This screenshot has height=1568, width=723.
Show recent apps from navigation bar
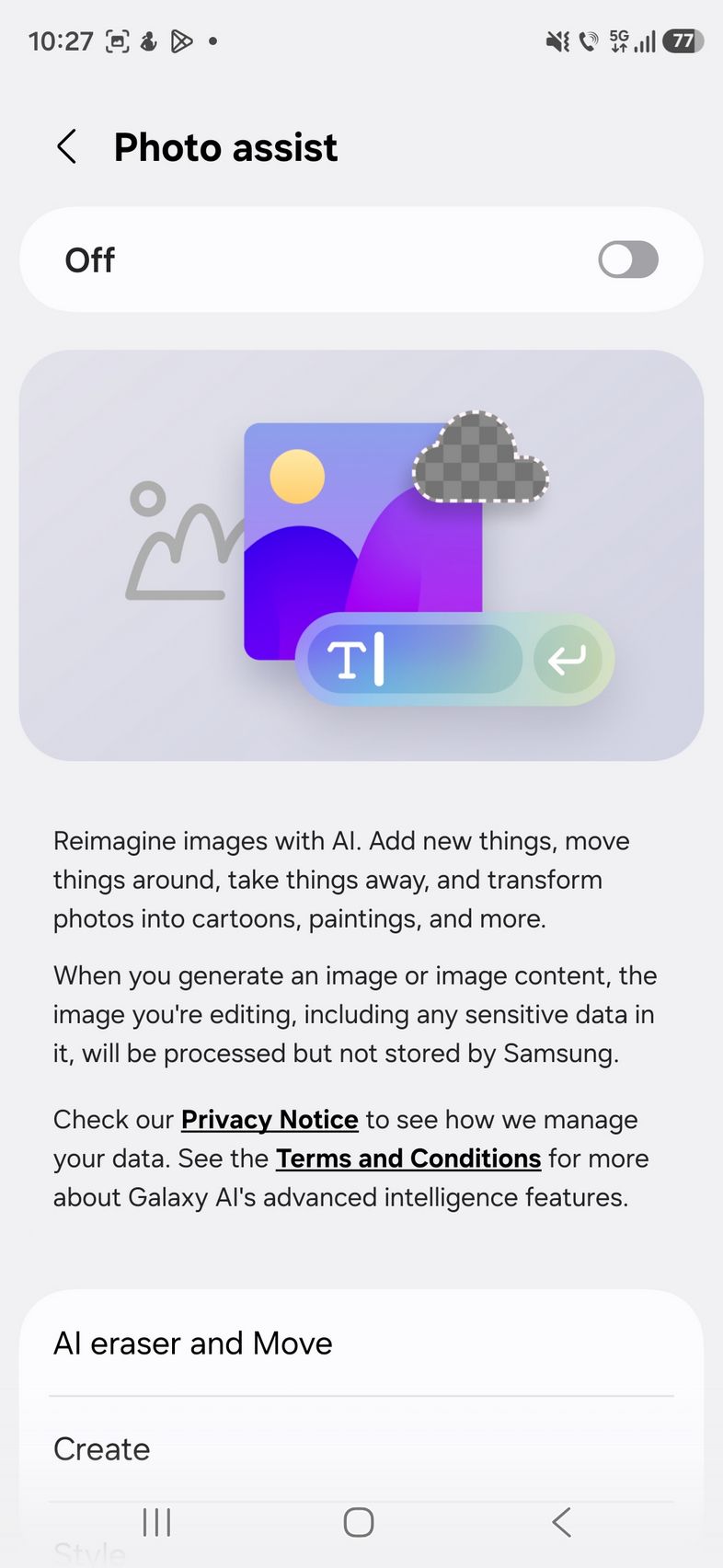pos(157,1522)
